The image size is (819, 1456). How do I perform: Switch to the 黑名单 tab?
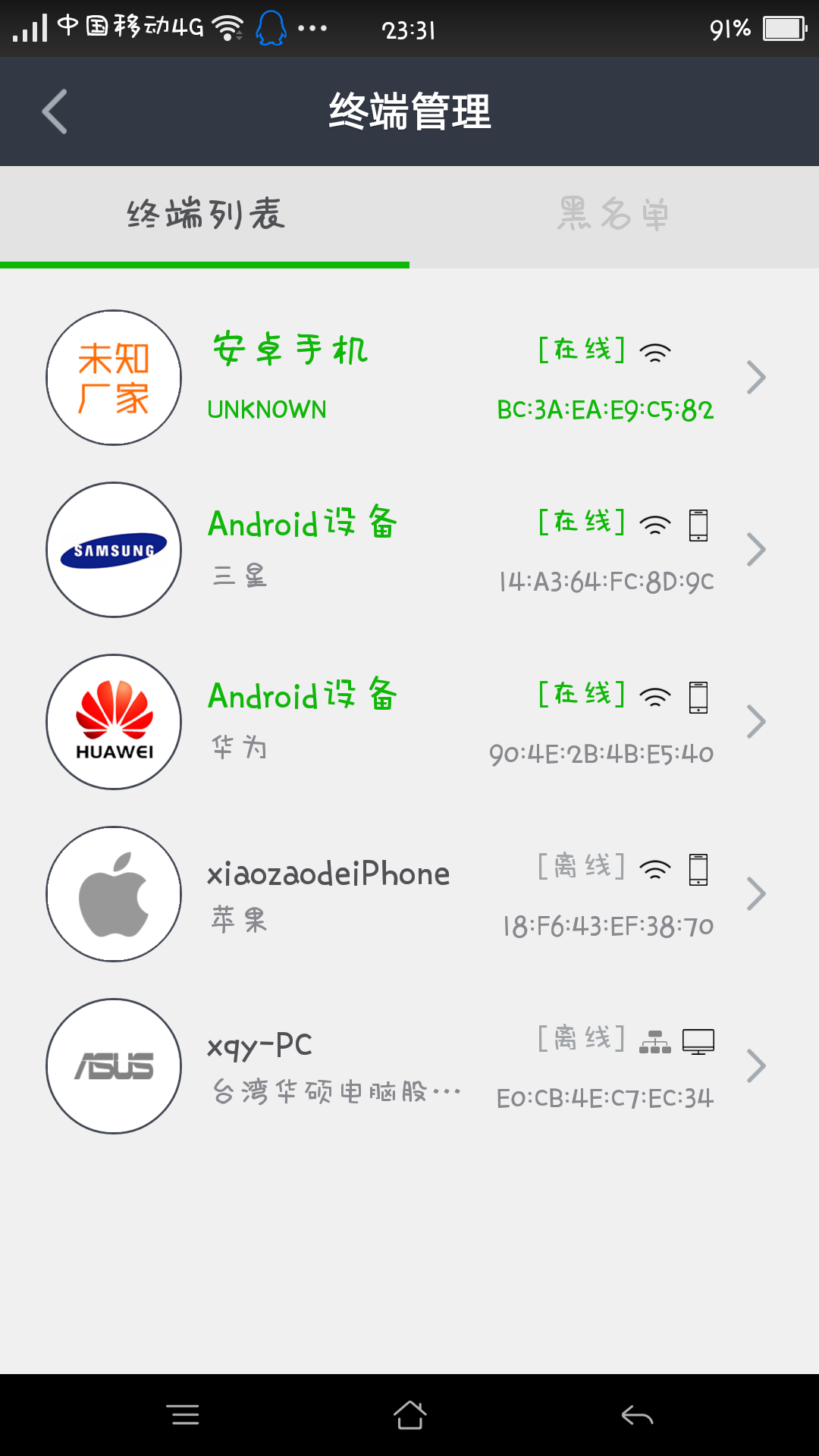pyautogui.click(x=613, y=215)
